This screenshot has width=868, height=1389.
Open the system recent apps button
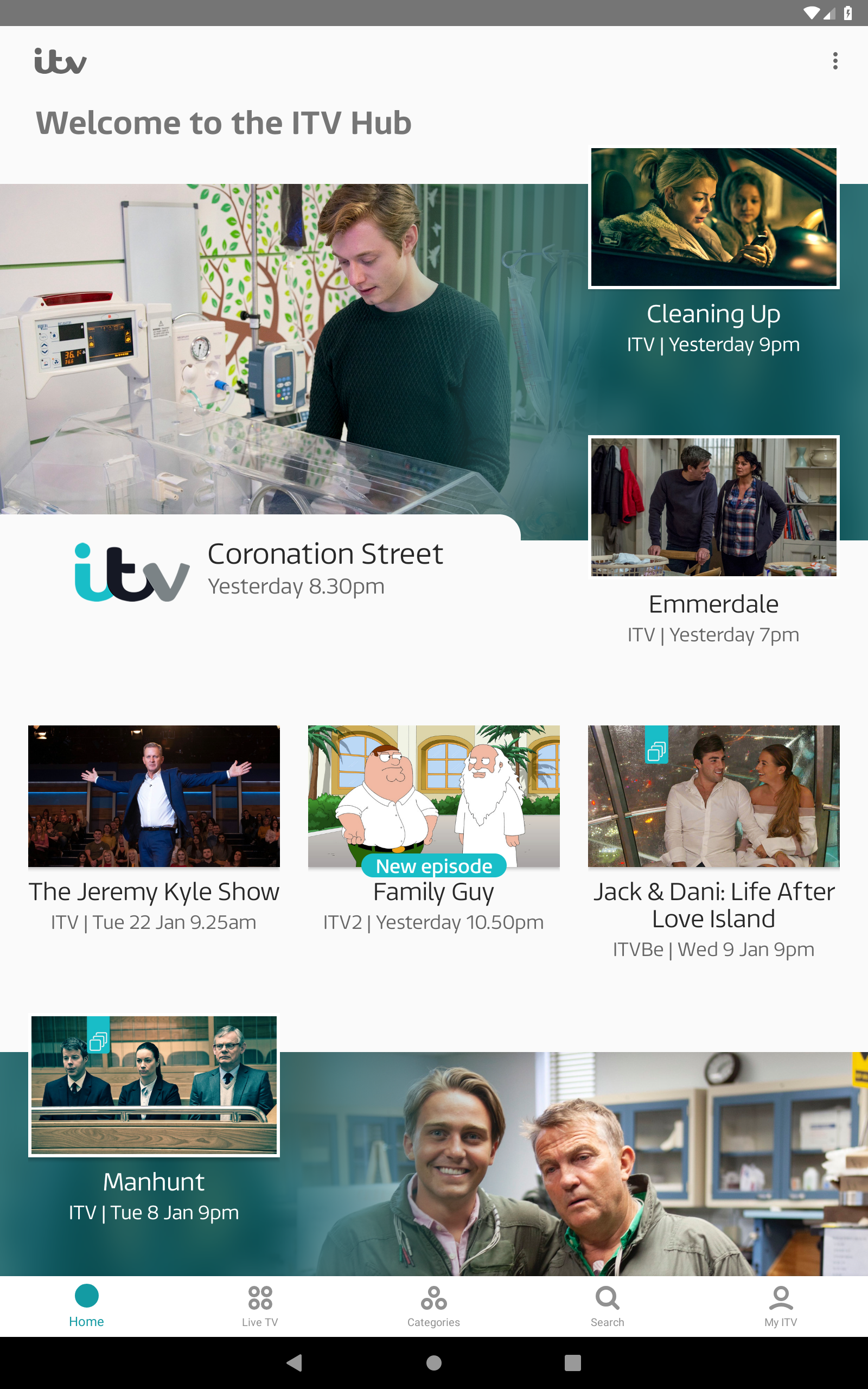572,1362
